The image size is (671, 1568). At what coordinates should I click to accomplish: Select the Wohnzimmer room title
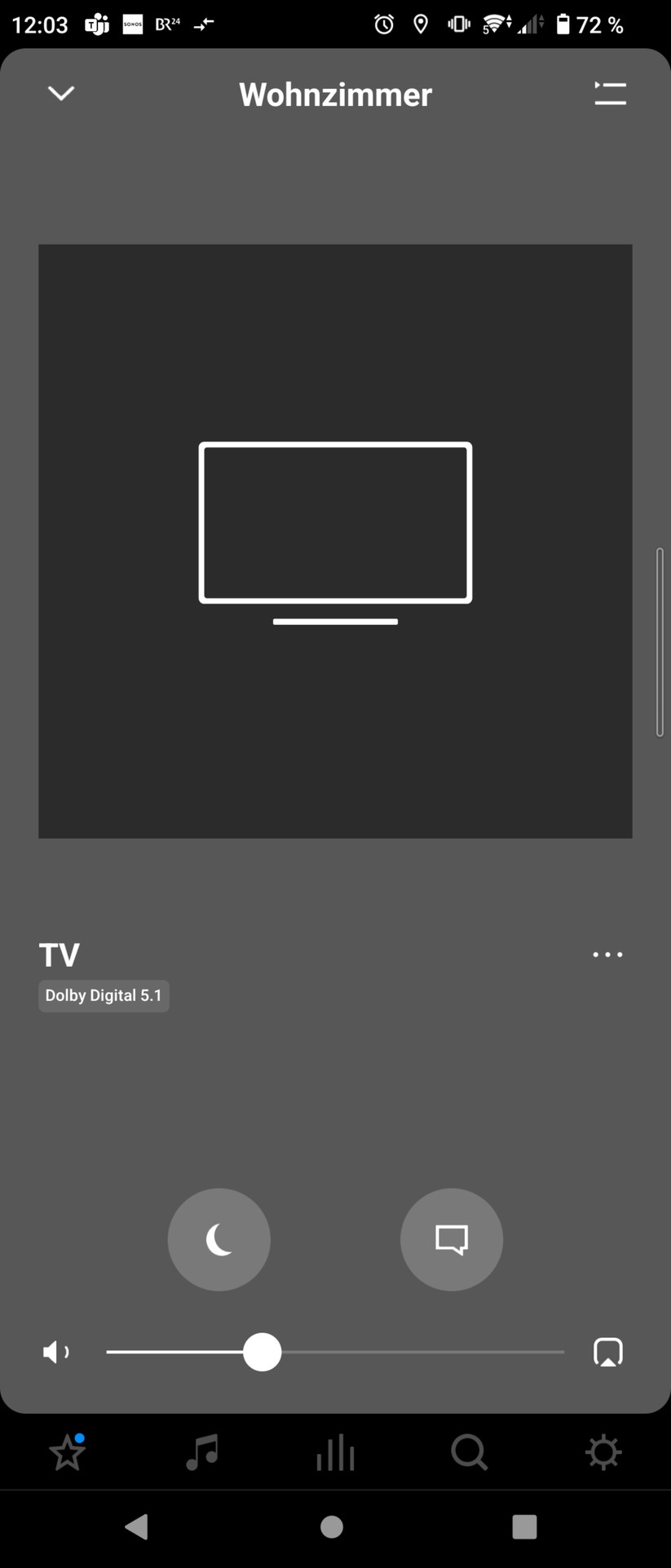(x=335, y=94)
